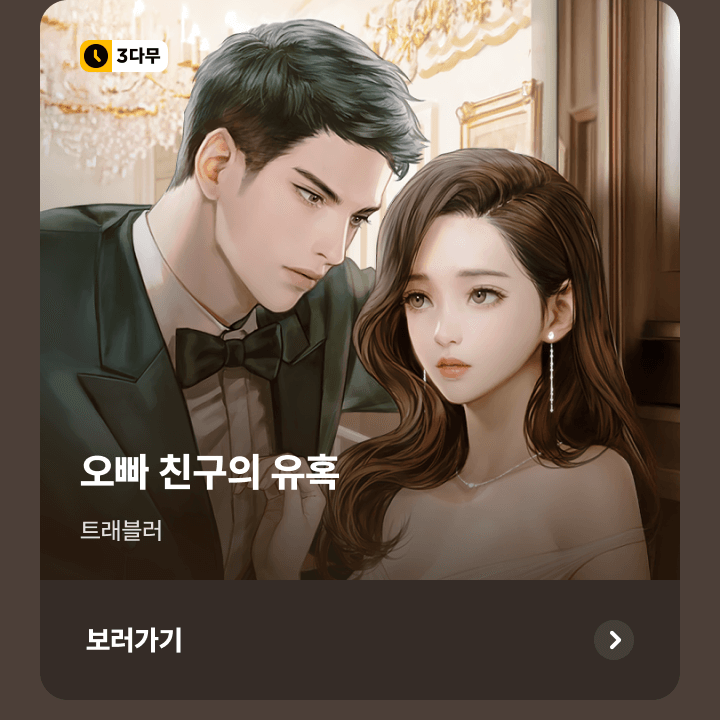
Task: Tap the 보러가기 button
Action: [x=134, y=640]
